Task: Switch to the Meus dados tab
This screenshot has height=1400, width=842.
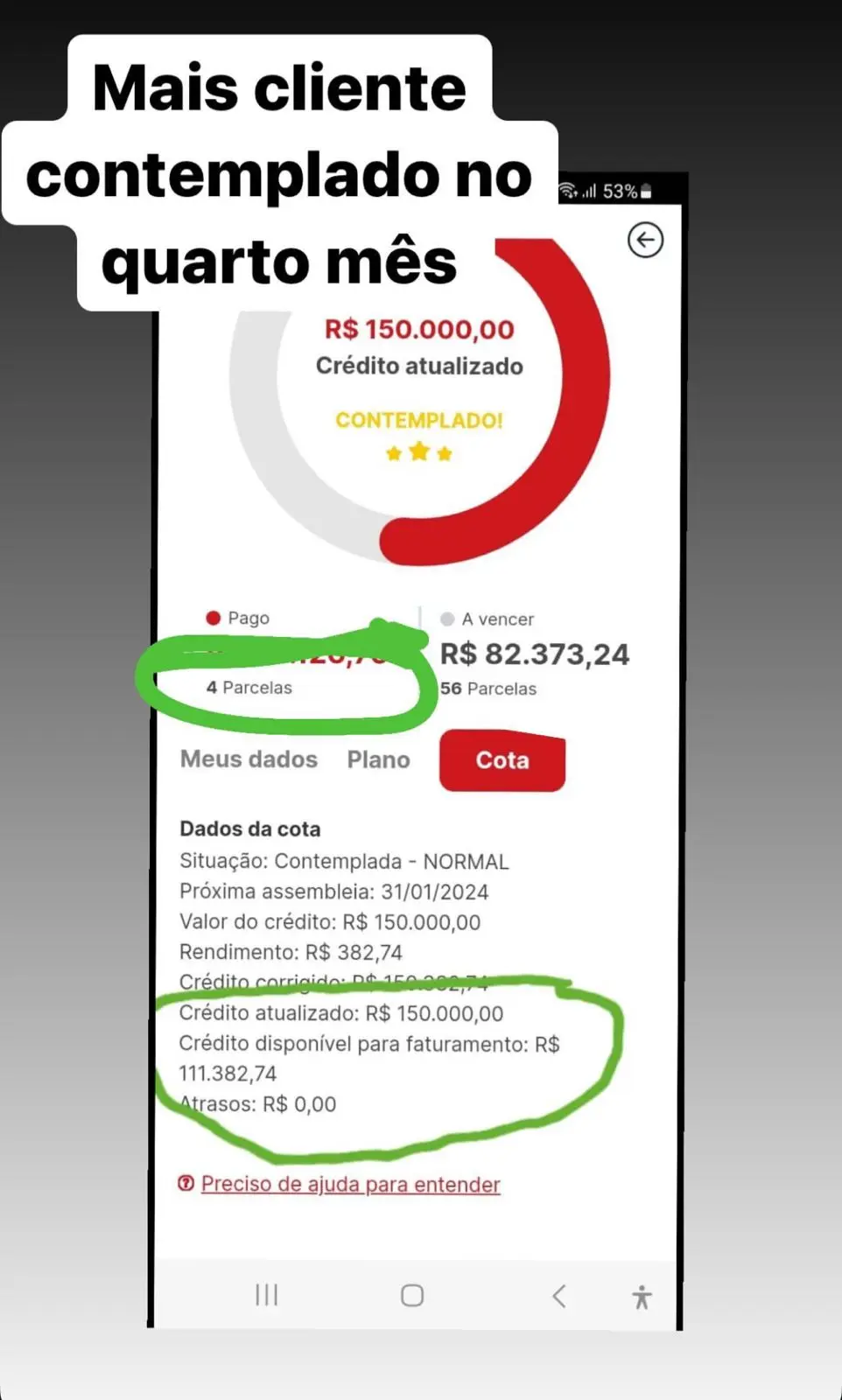Action: (249, 759)
